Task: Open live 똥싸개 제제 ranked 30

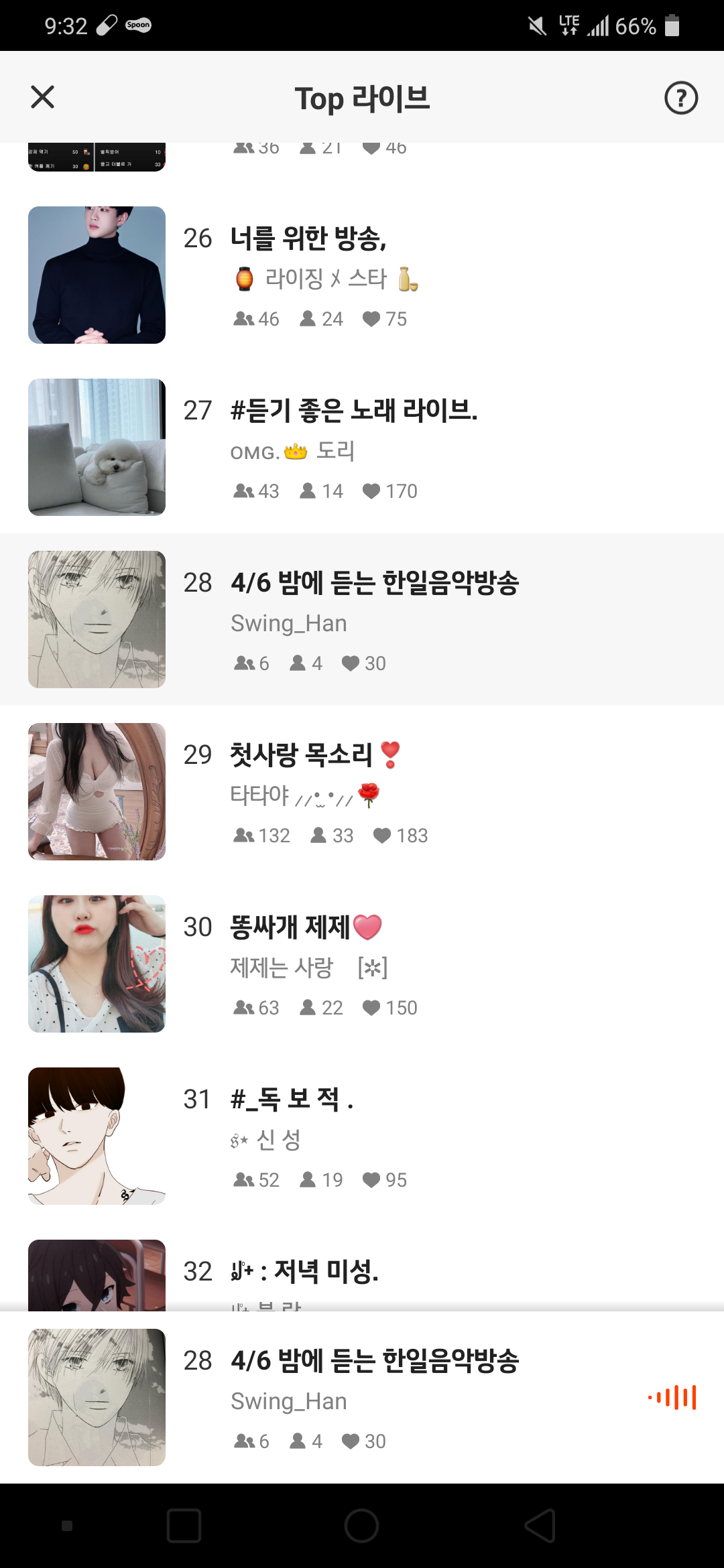Action: click(362, 964)
